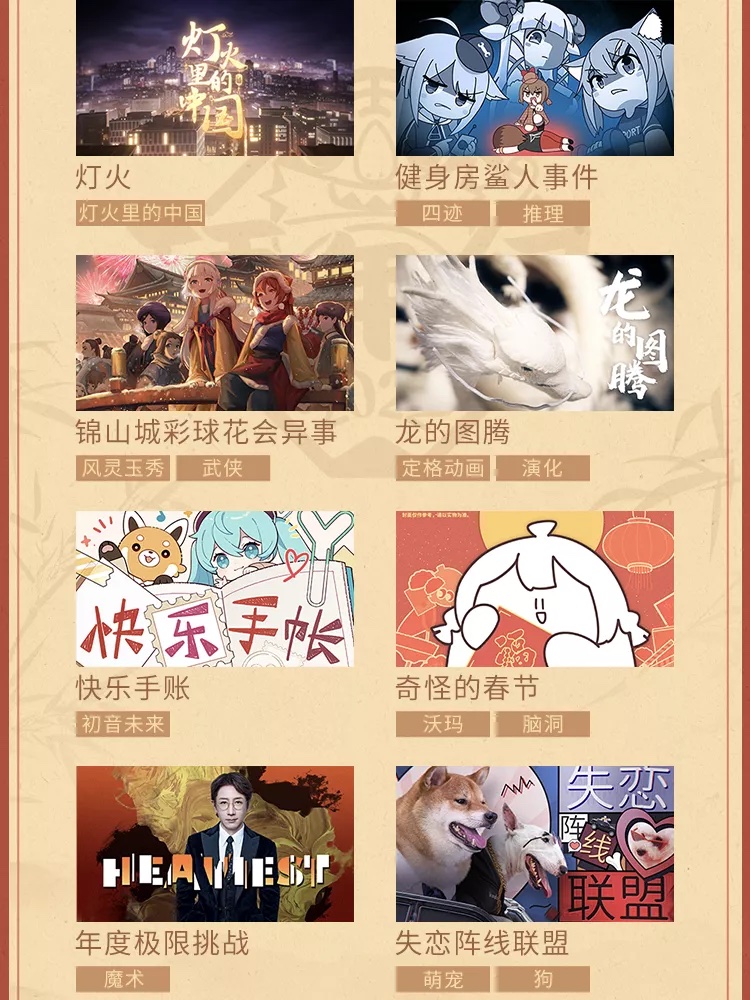Choose the 脑洞 tag
Image resolution: width=750 pixels, height=1000 pixels.
[542, 724]
